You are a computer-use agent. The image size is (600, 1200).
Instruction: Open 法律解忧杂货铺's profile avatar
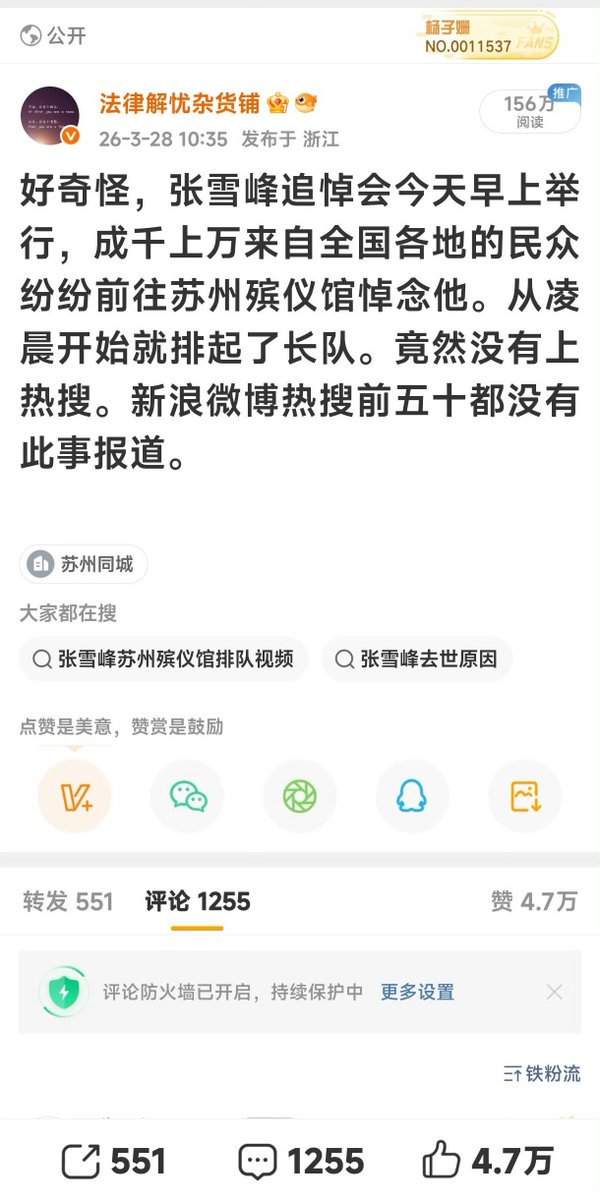tap(49, 116)
